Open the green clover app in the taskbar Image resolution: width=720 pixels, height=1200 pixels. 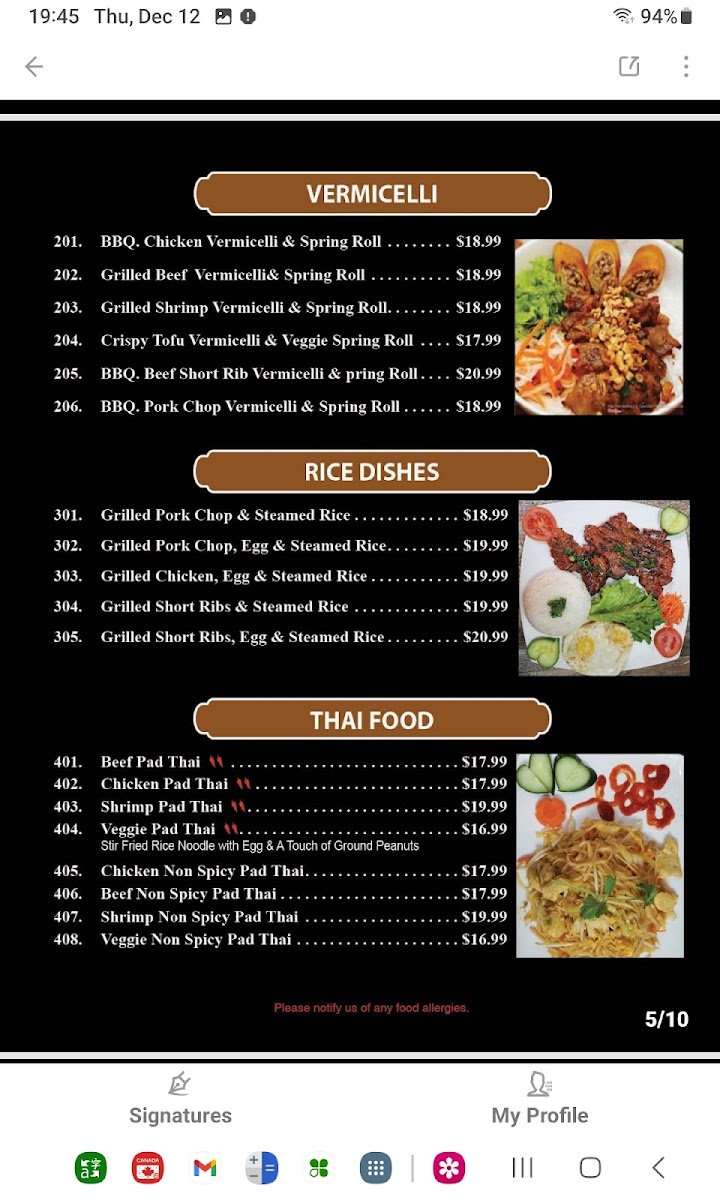click(x=319, y=1167)
